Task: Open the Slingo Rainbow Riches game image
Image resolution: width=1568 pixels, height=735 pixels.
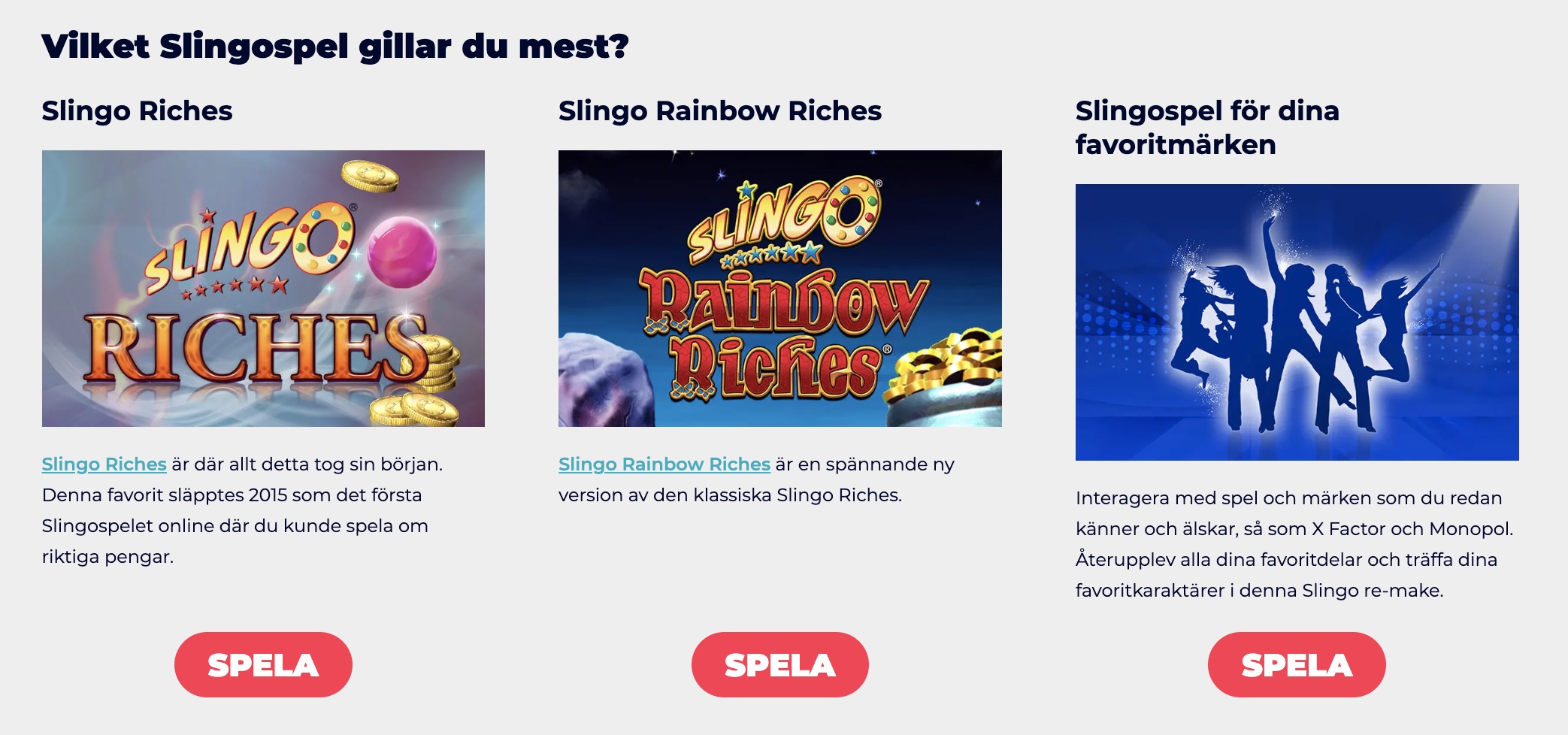Action: click(x=779, y=289)
